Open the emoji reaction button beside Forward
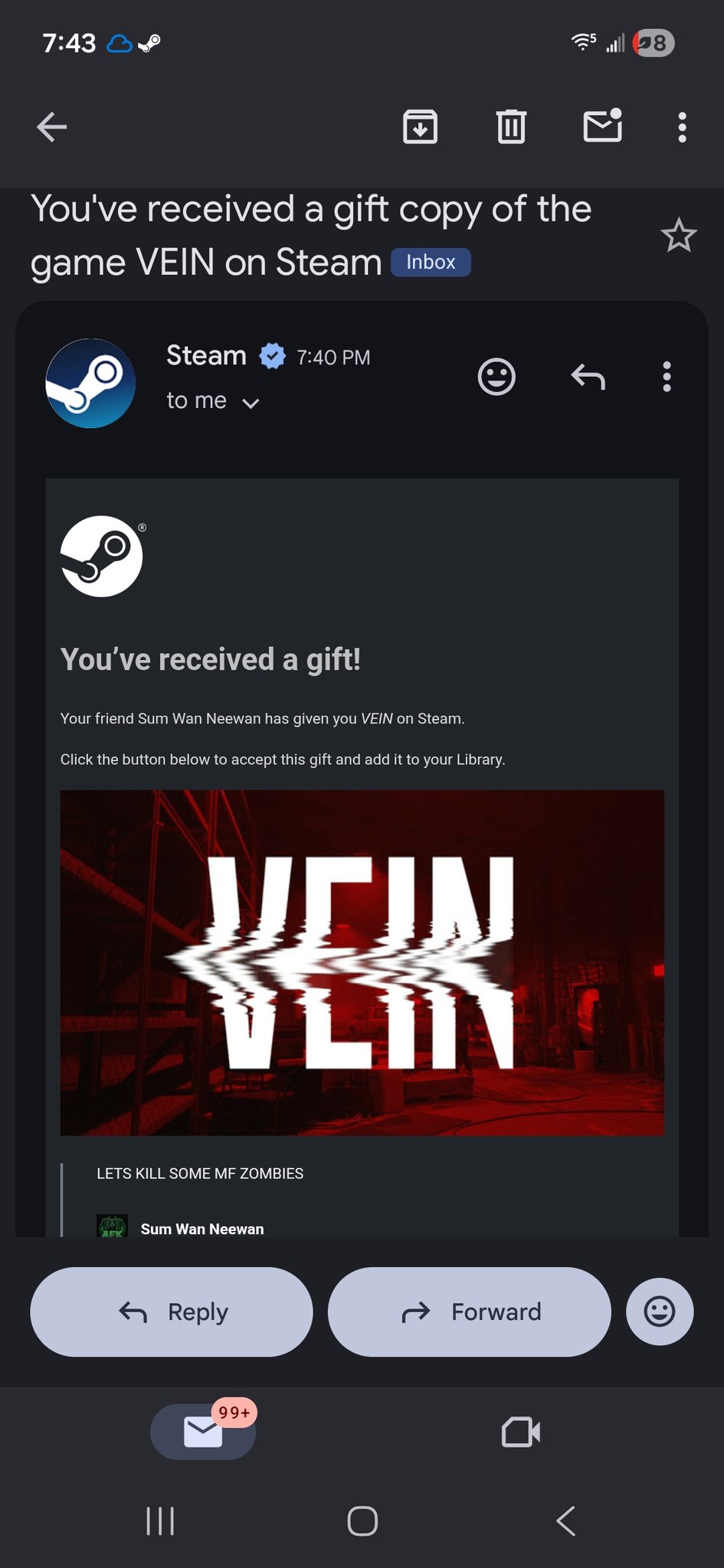The height and width of the screenshot is (1568, 724). [660, 1312]
